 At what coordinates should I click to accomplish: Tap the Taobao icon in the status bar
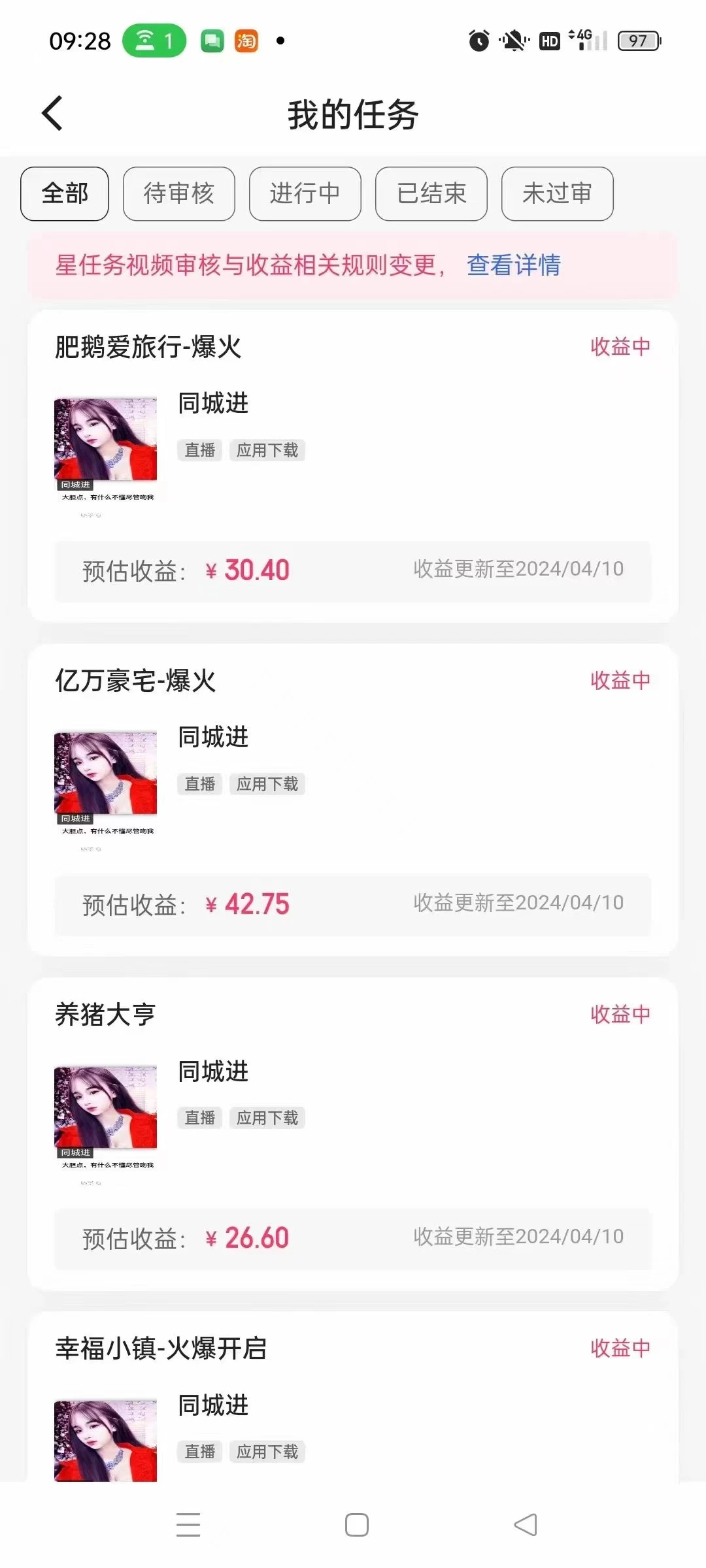pos(244,41)
